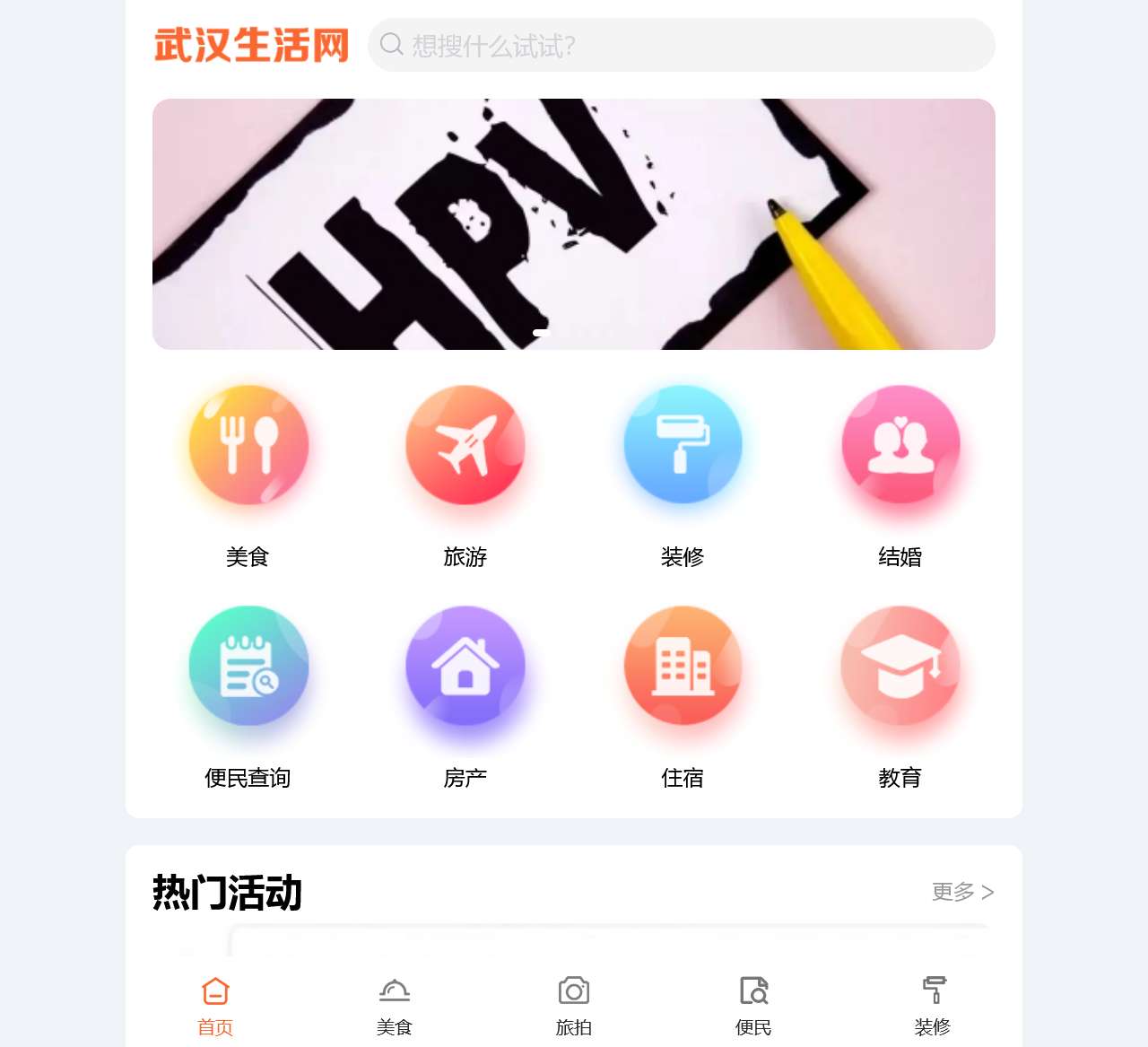Tap the 想搜什么试试 search box
The width and height of the screenshot is (1148, 1047).
point(682,45)
